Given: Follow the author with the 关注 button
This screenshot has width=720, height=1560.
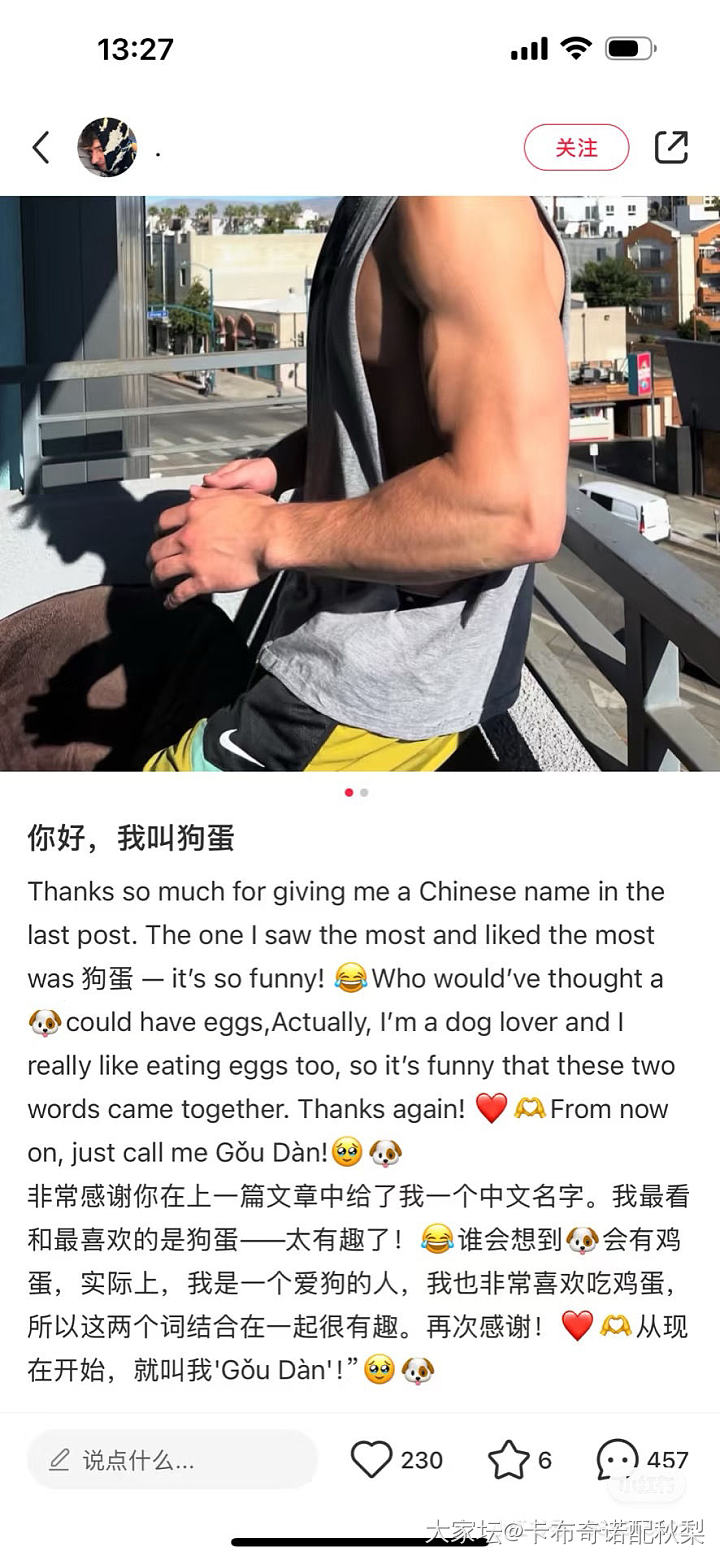Looking at the screenshot, I should 576,148.
